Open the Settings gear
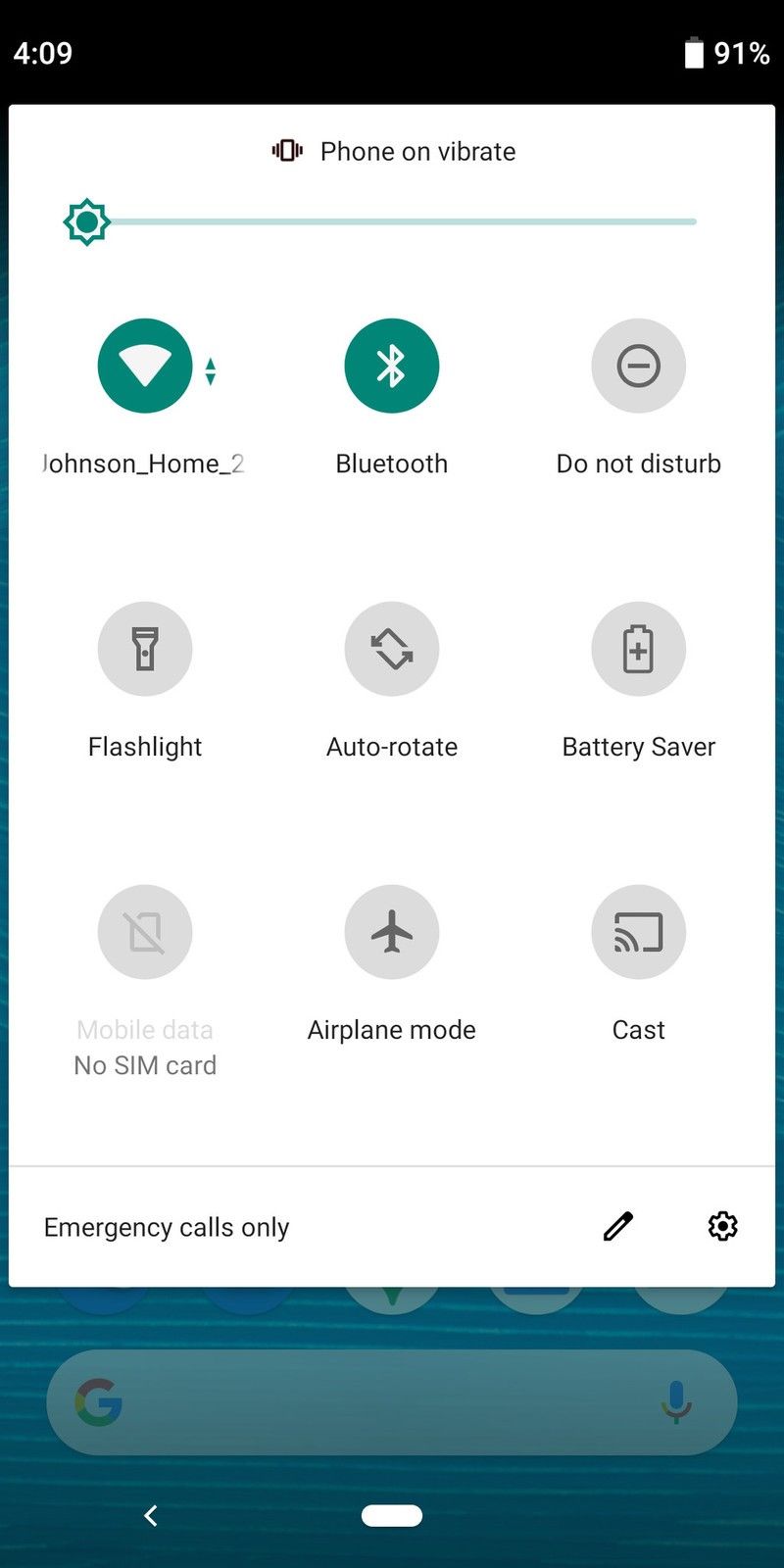This screenshot has width=784, height=1568. click(722, 1226)
